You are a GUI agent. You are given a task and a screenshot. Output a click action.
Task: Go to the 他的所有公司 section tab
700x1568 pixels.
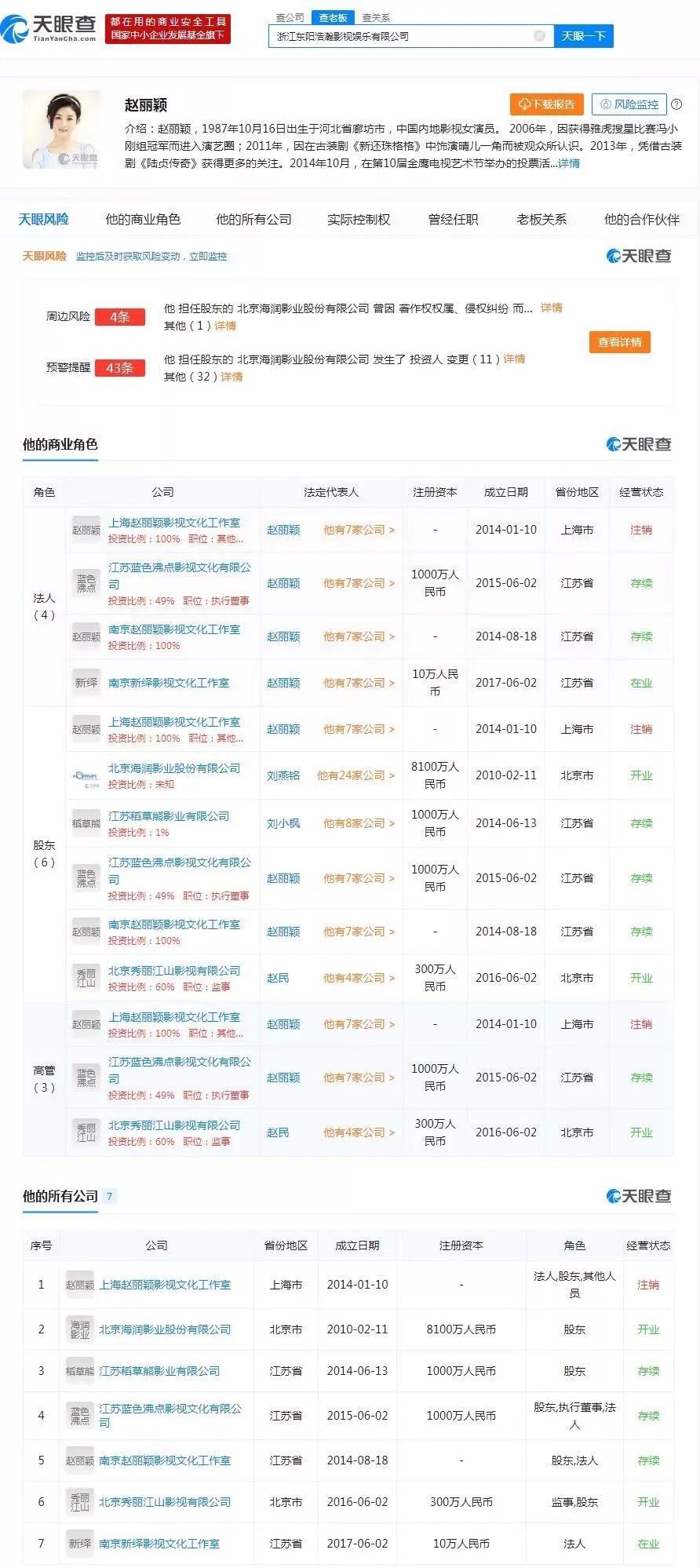(253, 220)
